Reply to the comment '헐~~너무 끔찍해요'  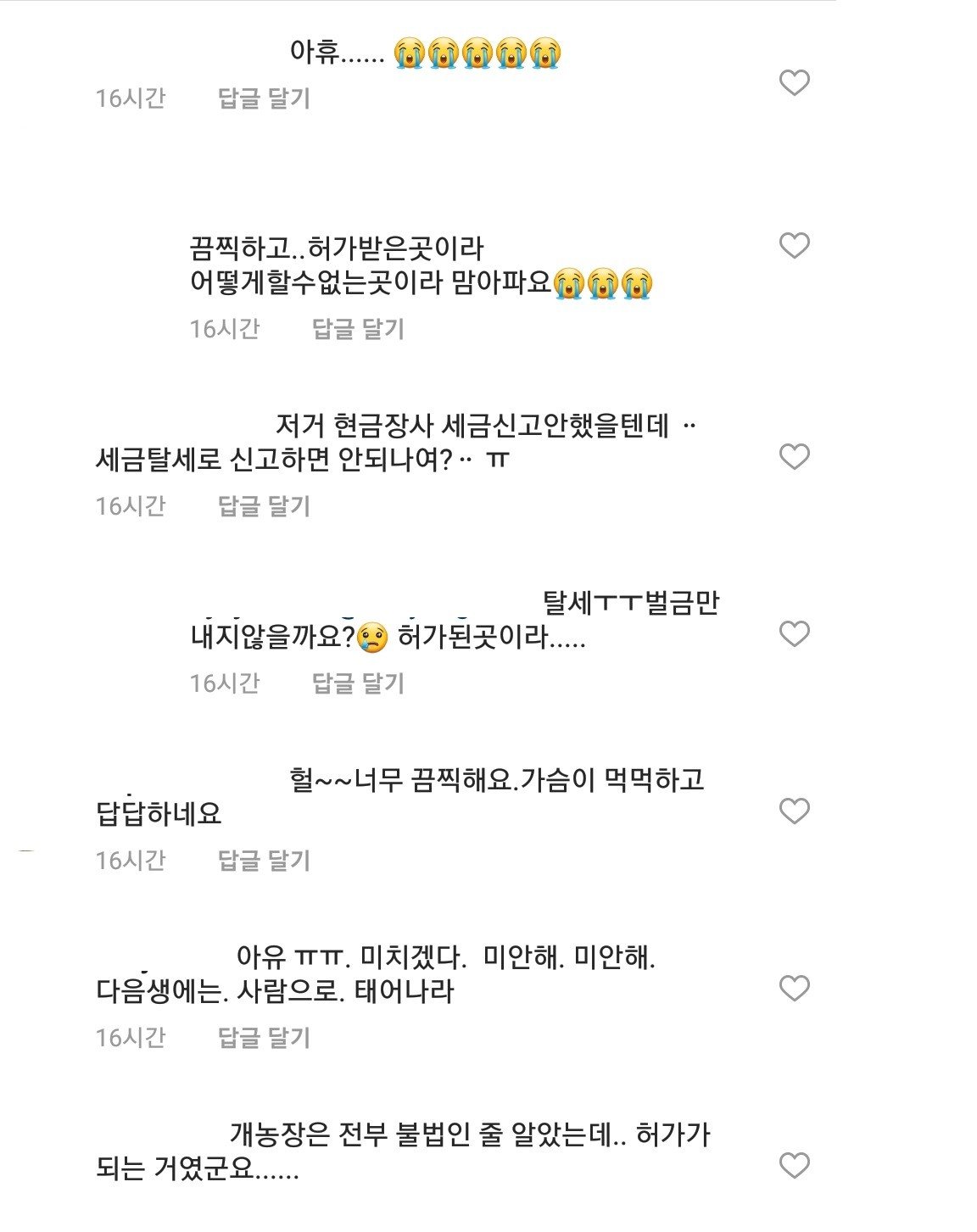tap(264, 861)
